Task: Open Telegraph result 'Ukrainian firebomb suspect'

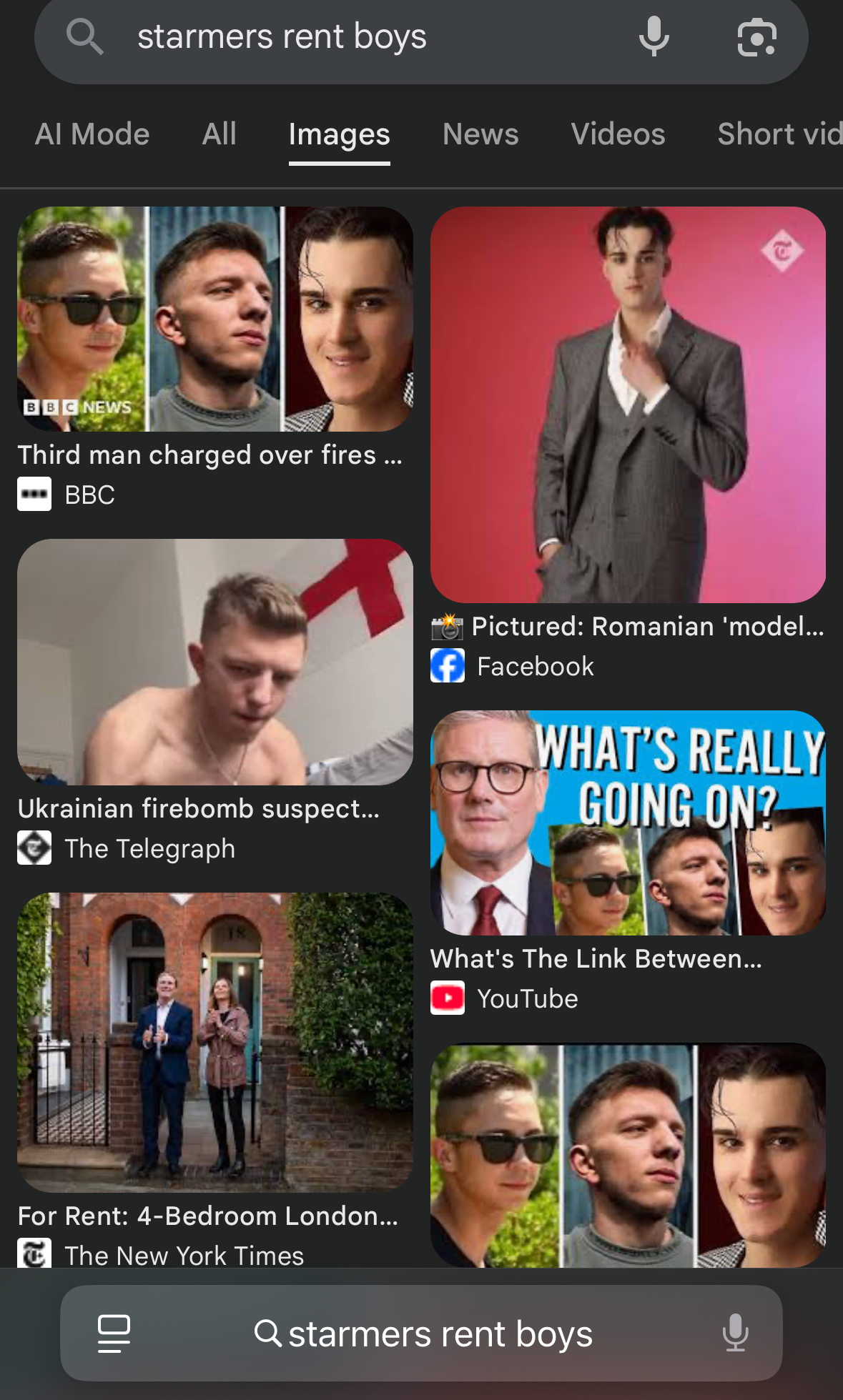Action: tap(215, 662)
